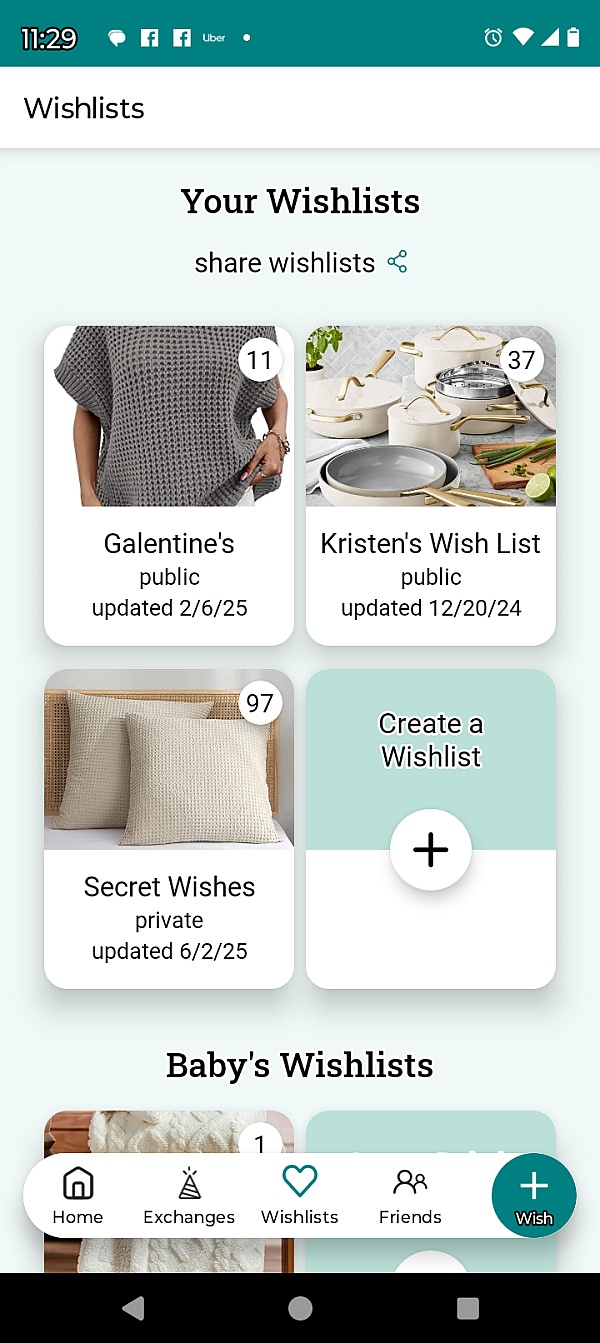
Task: Go back using the system back button
Action: [133, 1308]
